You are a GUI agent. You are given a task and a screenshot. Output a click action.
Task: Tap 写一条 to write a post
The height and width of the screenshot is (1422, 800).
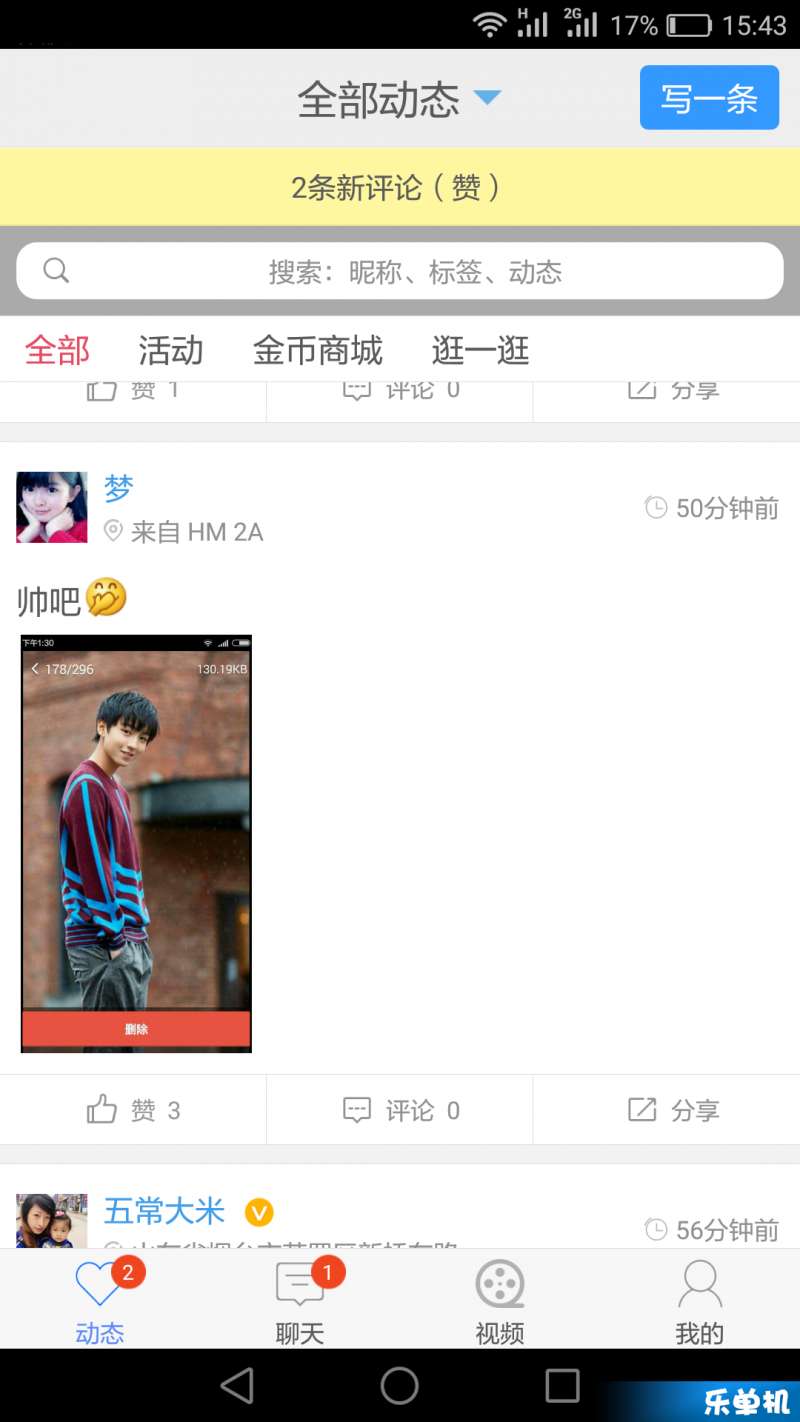click(x=709, y=98)
